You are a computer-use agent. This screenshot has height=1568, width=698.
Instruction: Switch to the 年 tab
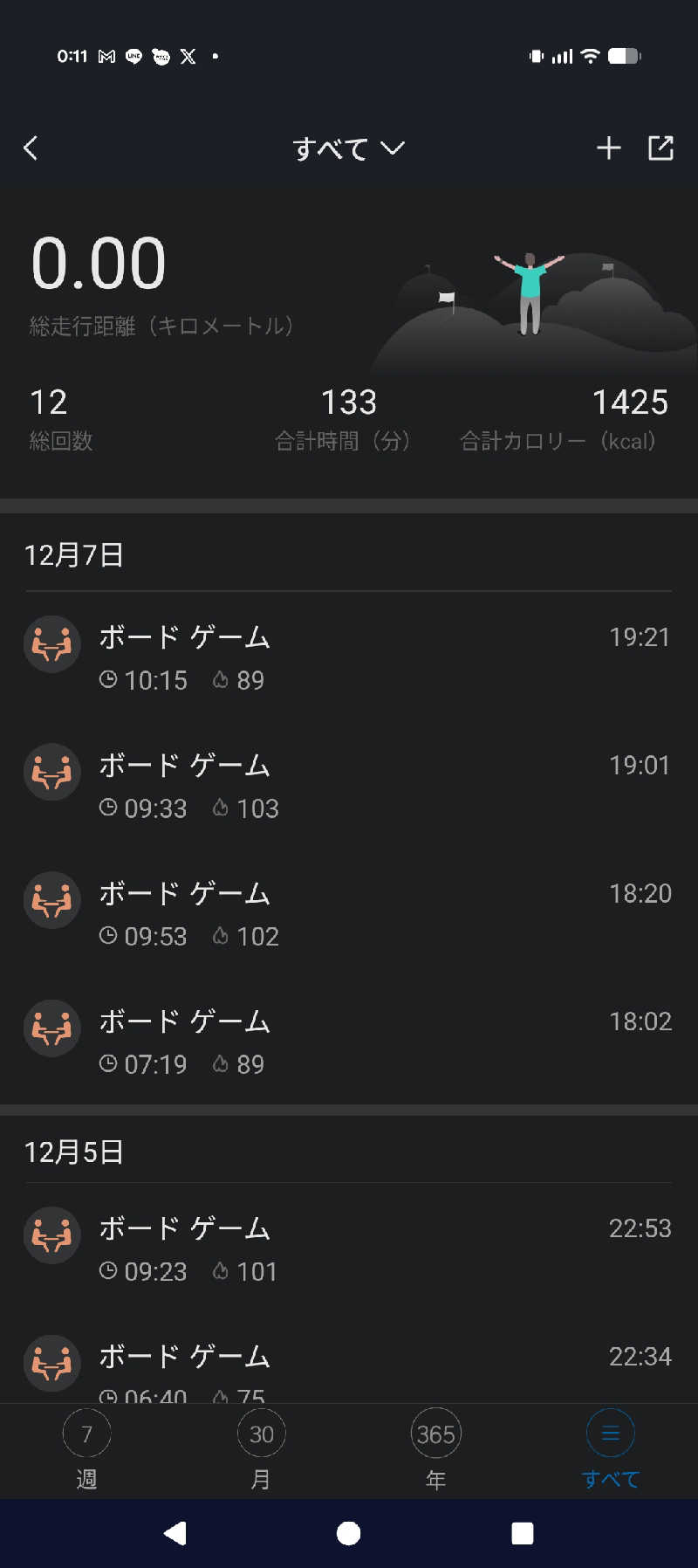coord(435,1449)
